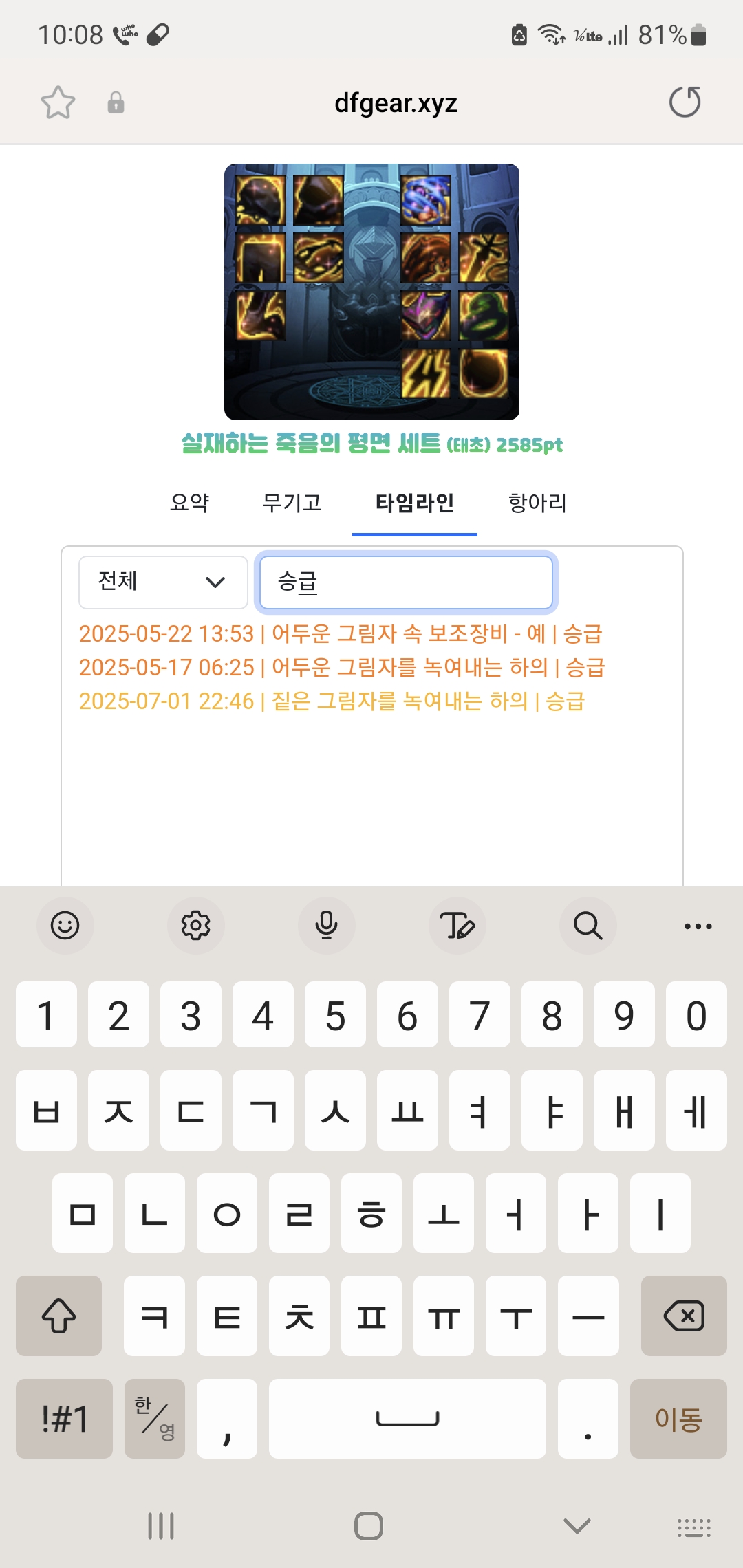Toggle Korean/English input with 한/영 key
Image resolution: width=743 pixels, height=1568 pixels.
pos(155,1418)
